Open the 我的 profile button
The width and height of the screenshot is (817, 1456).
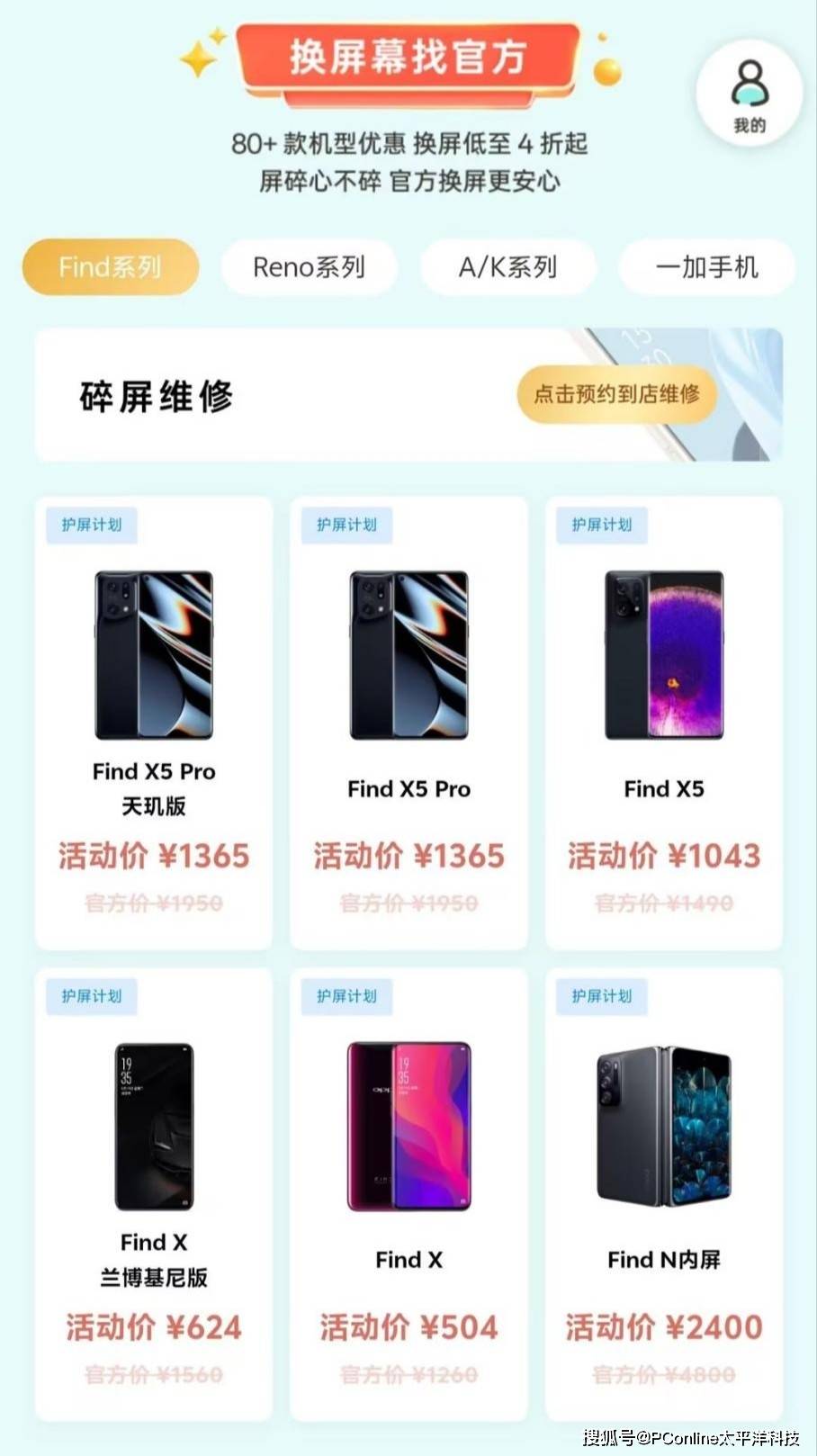coord(749,94)
